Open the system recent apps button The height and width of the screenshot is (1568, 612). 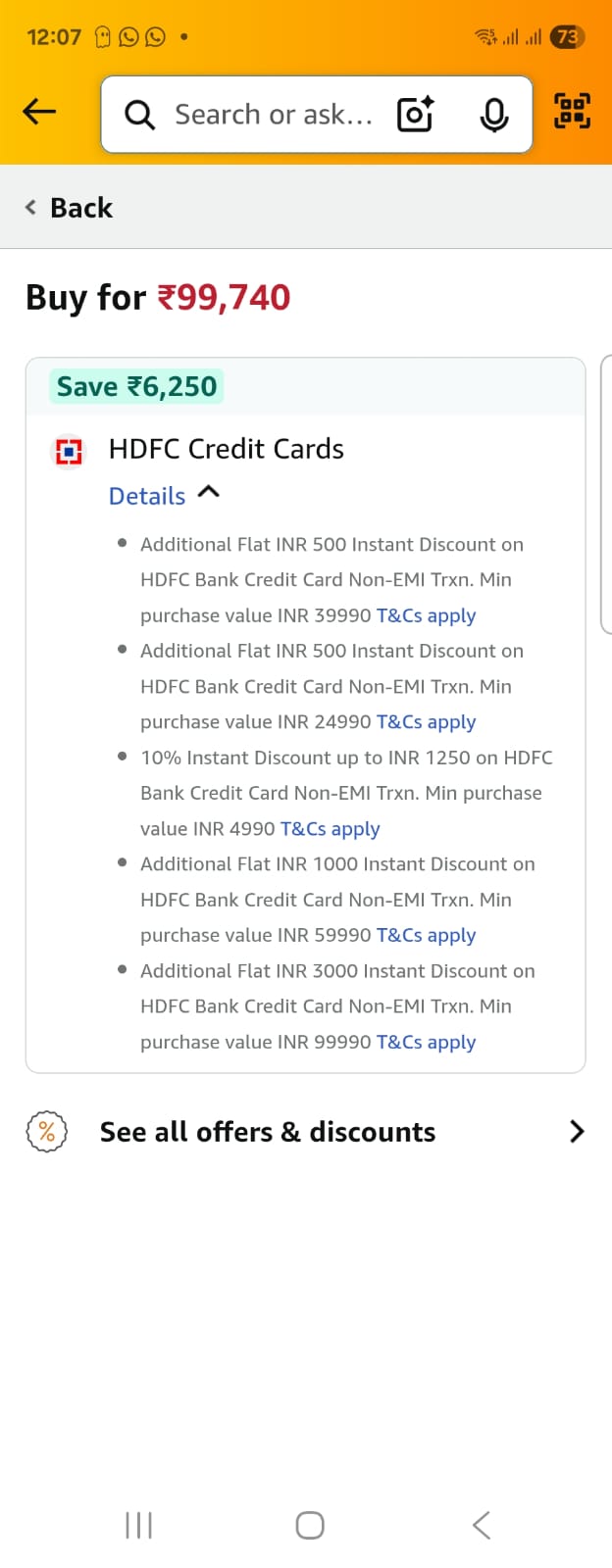(x=139, y=1525)
